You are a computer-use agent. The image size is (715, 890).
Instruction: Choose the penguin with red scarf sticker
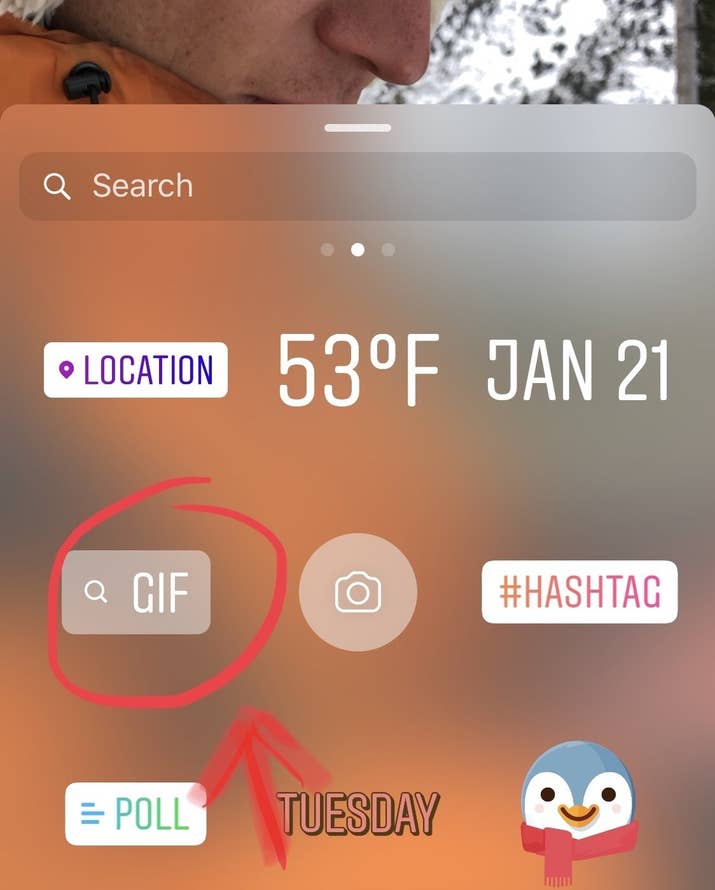click(580, 812)
